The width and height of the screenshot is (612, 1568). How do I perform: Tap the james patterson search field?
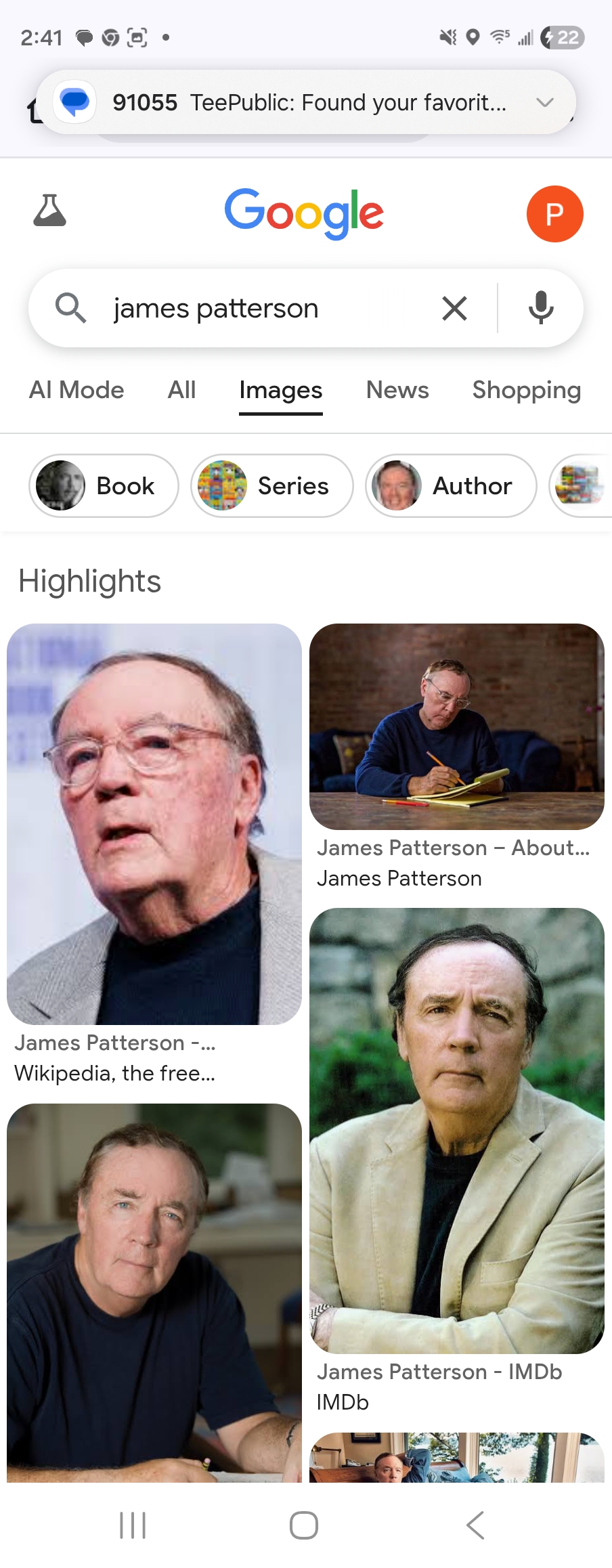click(x=257, y=309)
